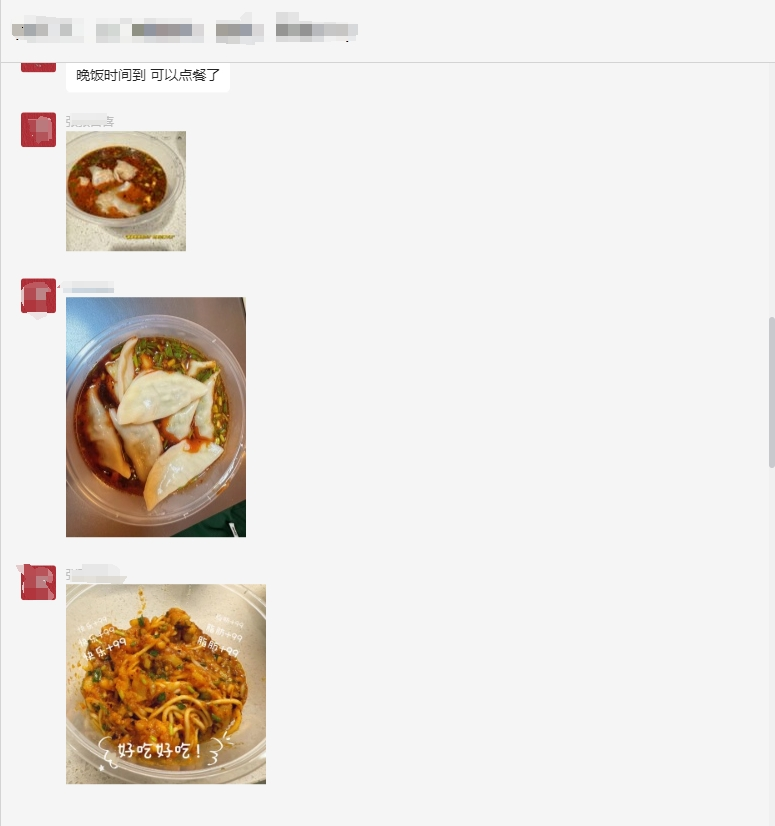775x826 pixels.
Task: Open the noodle photo captioned 好吃好吃
Action: click(166, 684)
